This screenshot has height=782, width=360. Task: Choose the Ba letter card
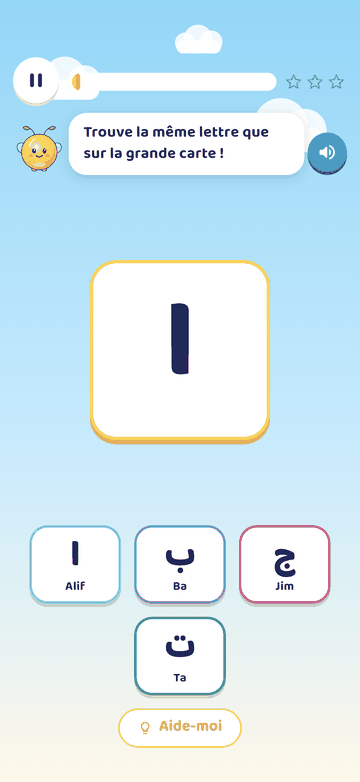[180, 564]
